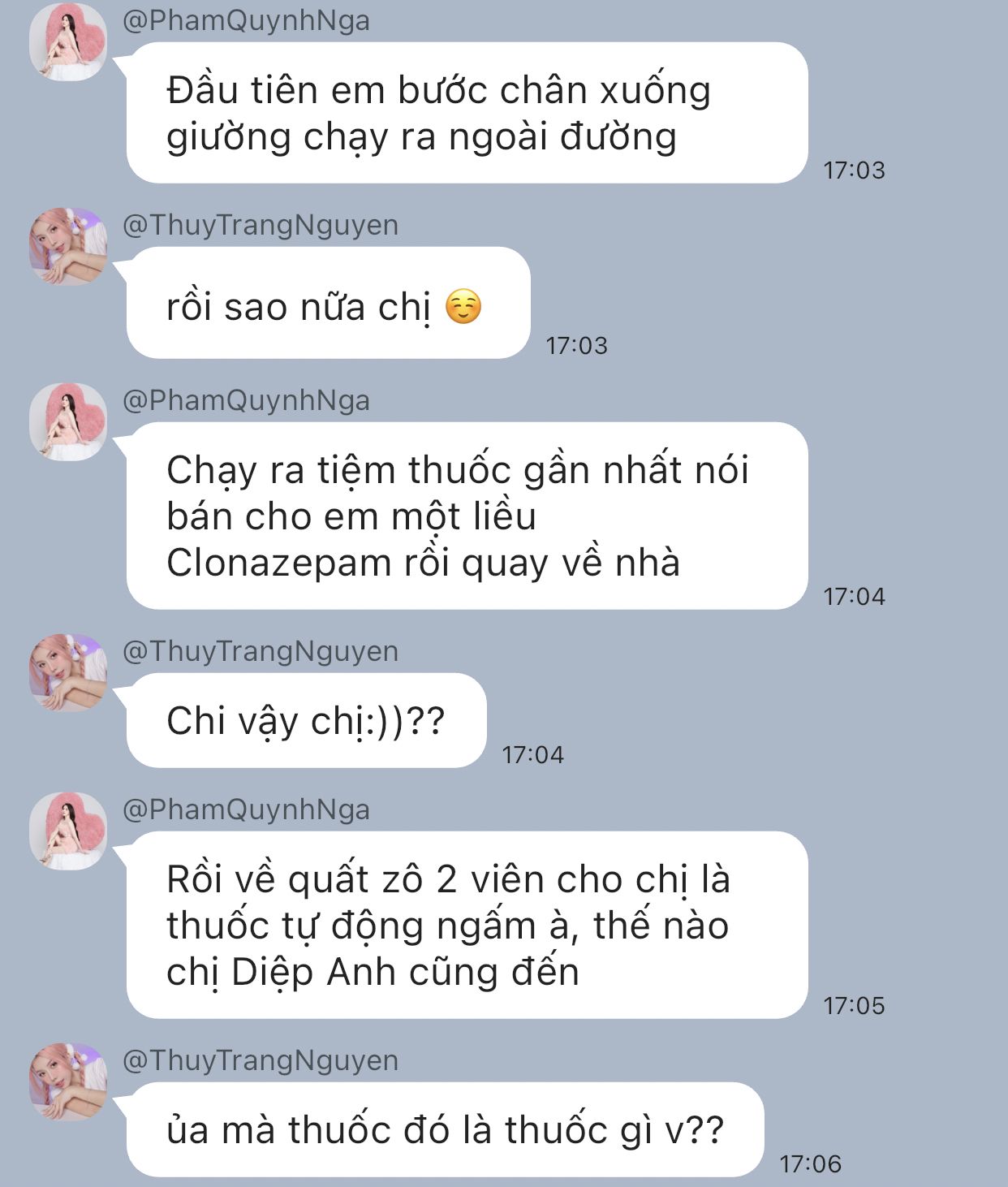Open ThuyTrangNguyen's avatar by "Chi vậy chị" message
The width and height of the screenshot is (1008, 1187).
68,673
